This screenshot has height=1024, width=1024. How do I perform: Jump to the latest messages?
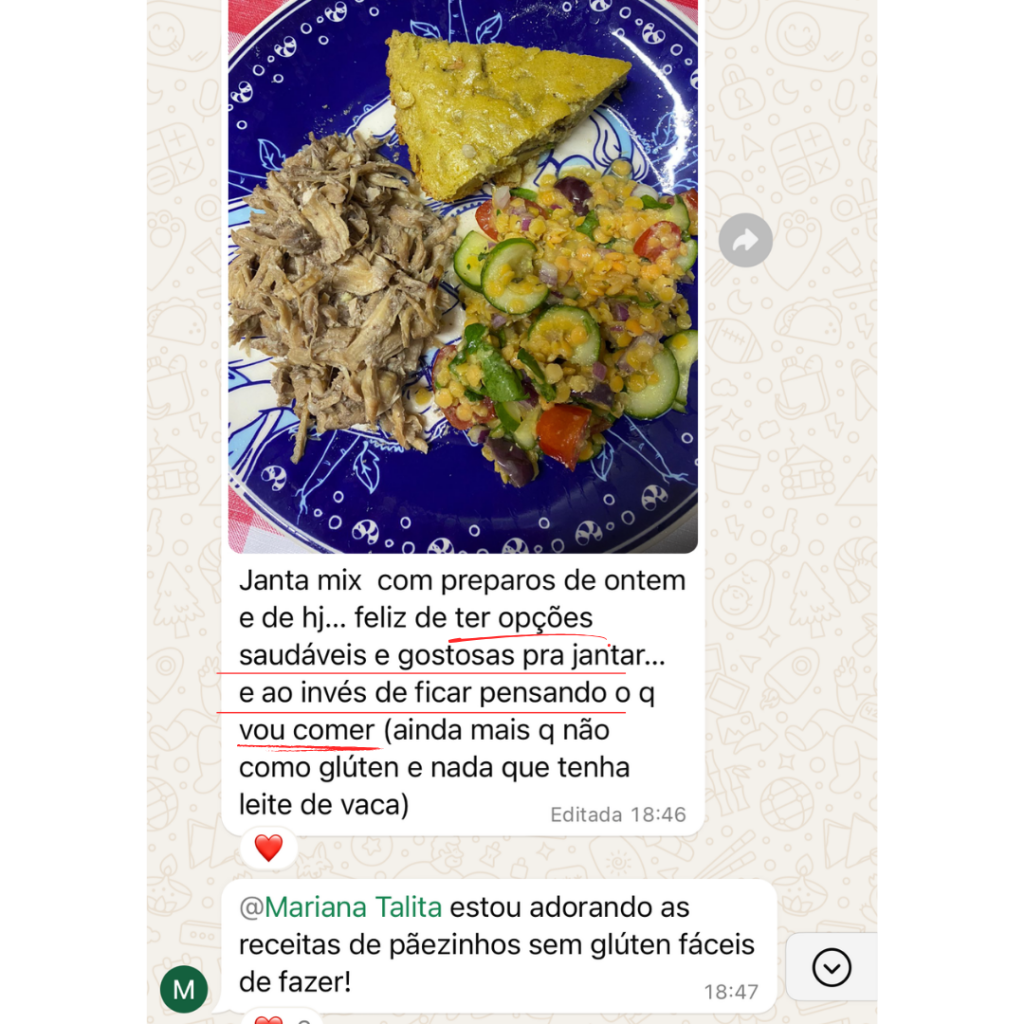pos(831,967)
